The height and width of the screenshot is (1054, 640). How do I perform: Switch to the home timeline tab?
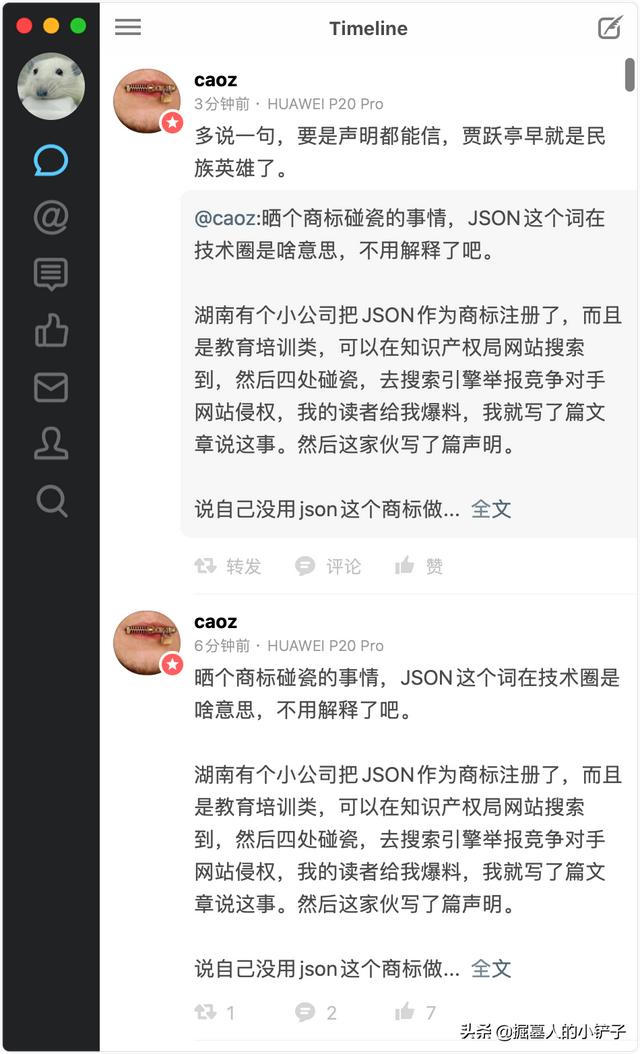51,161
